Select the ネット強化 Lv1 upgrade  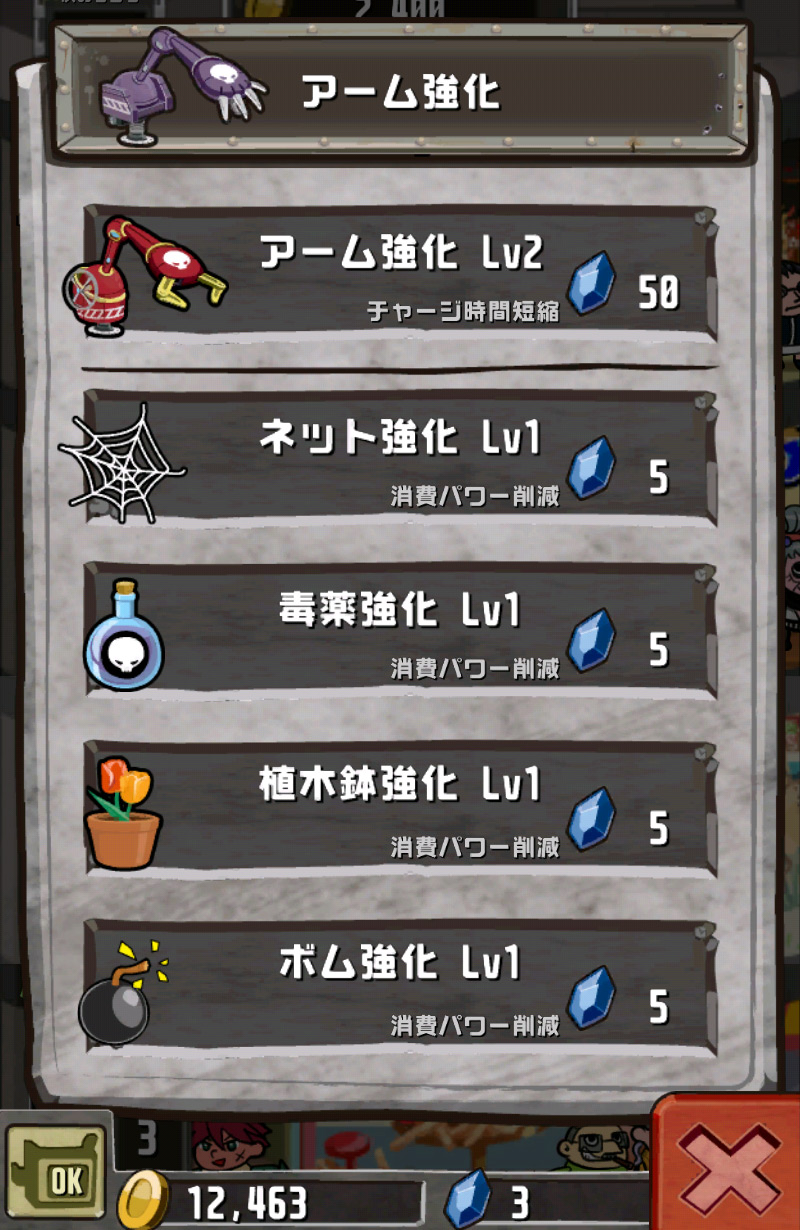[400, 458]
